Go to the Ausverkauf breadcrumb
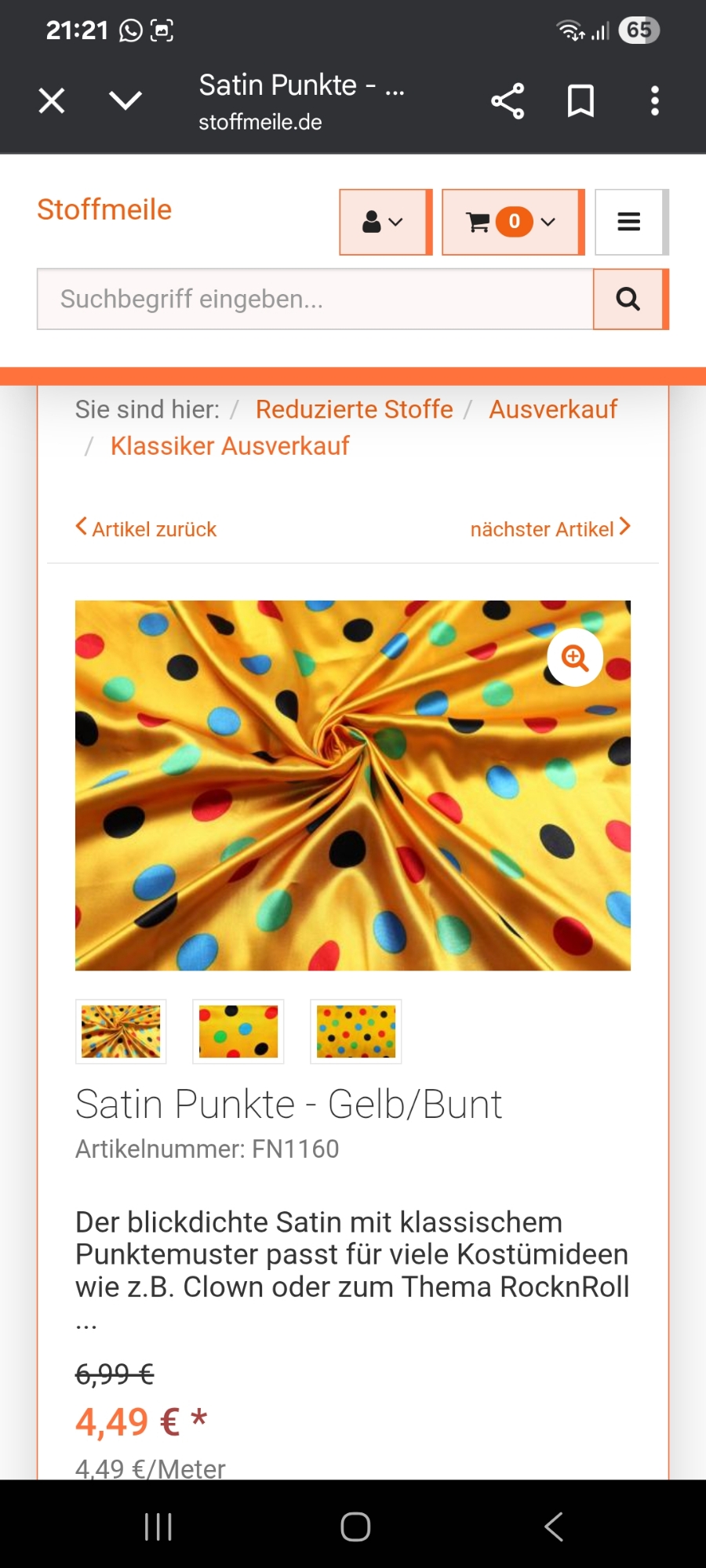The image size is (706, 1568). click(553, 409)
